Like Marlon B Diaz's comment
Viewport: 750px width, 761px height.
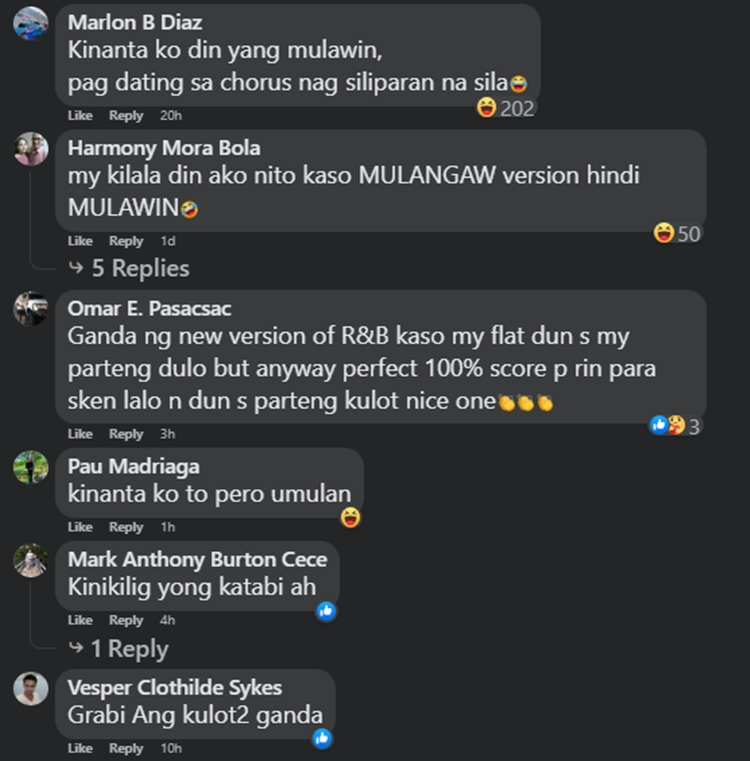80,116
